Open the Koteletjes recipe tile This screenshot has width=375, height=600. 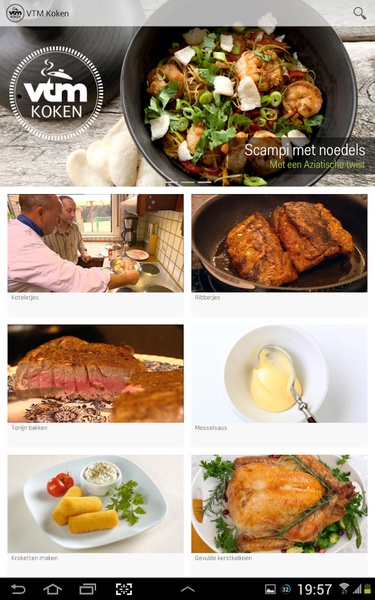click(x=95, y=255)
